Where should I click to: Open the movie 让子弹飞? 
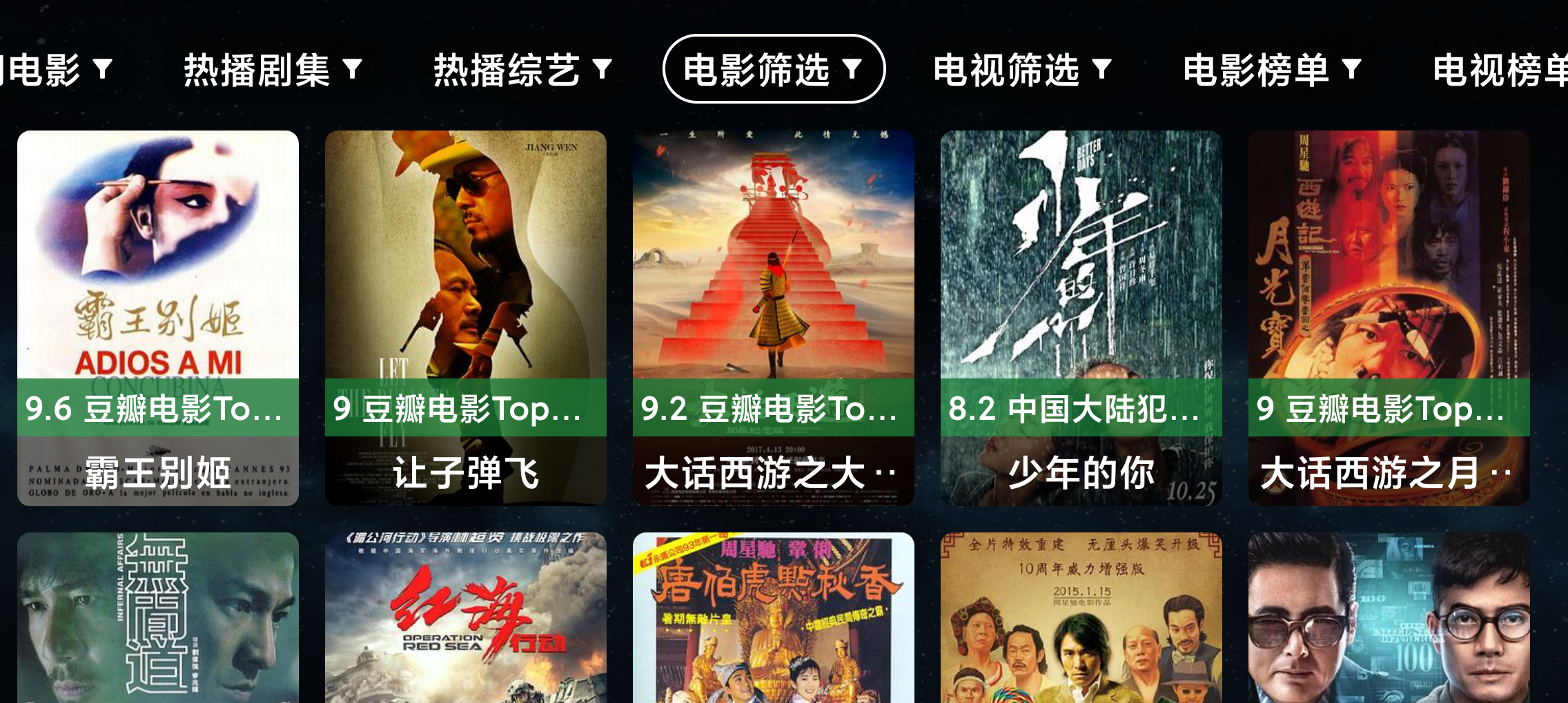[x=466, y=318]
